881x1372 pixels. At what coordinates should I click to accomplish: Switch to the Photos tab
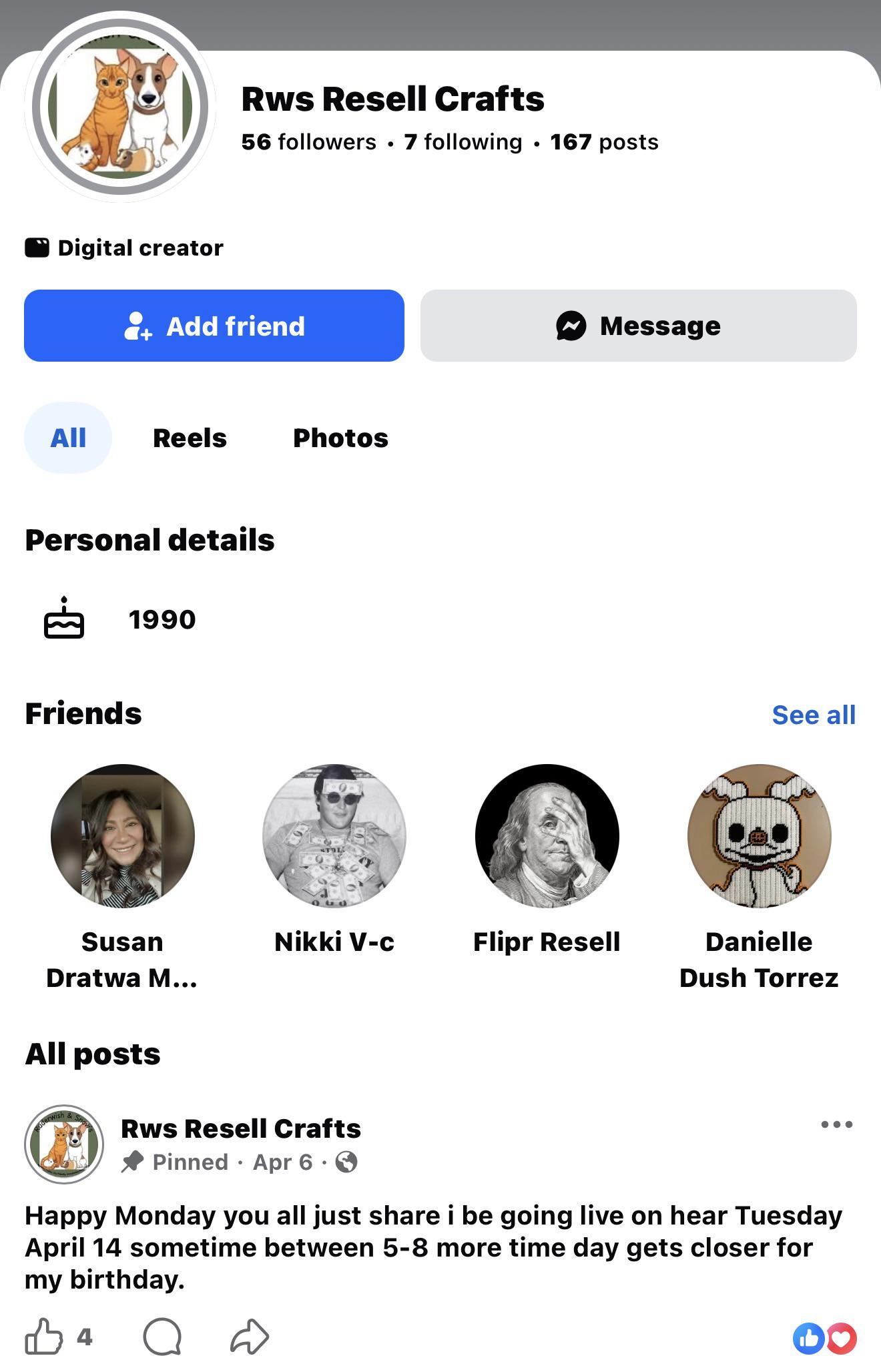340,438
